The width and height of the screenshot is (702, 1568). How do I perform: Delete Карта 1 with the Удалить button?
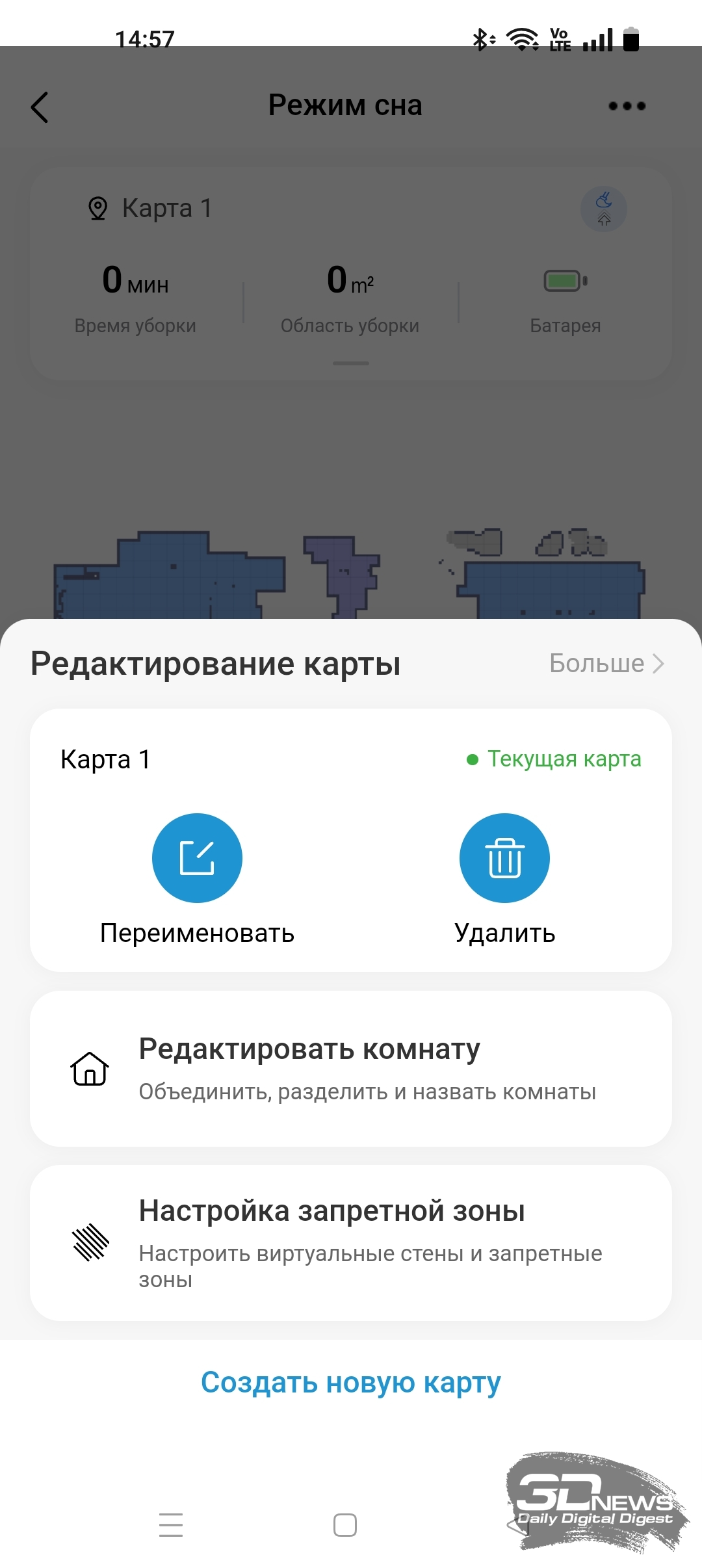tap(504, 858)
